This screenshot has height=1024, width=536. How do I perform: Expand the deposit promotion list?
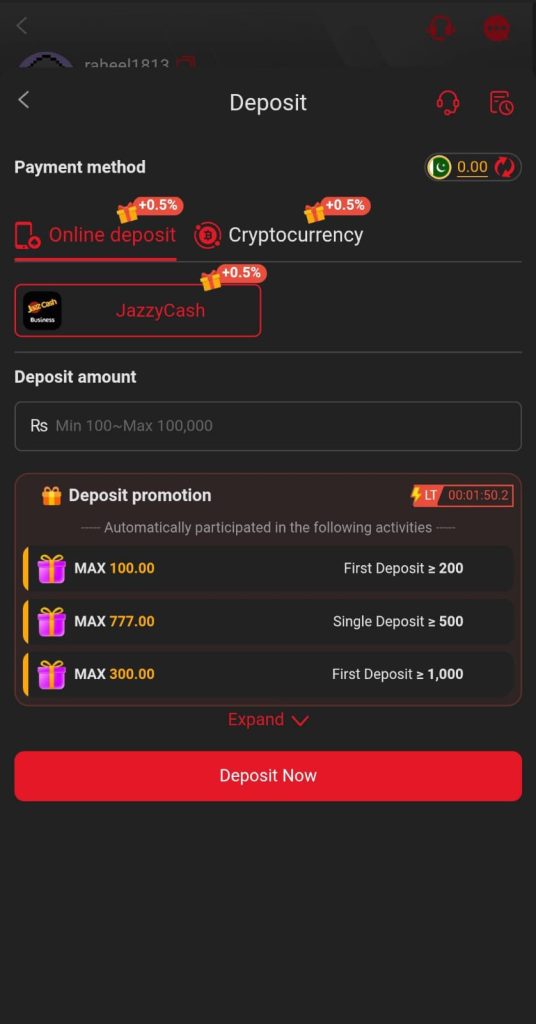(x=268, y=720)
